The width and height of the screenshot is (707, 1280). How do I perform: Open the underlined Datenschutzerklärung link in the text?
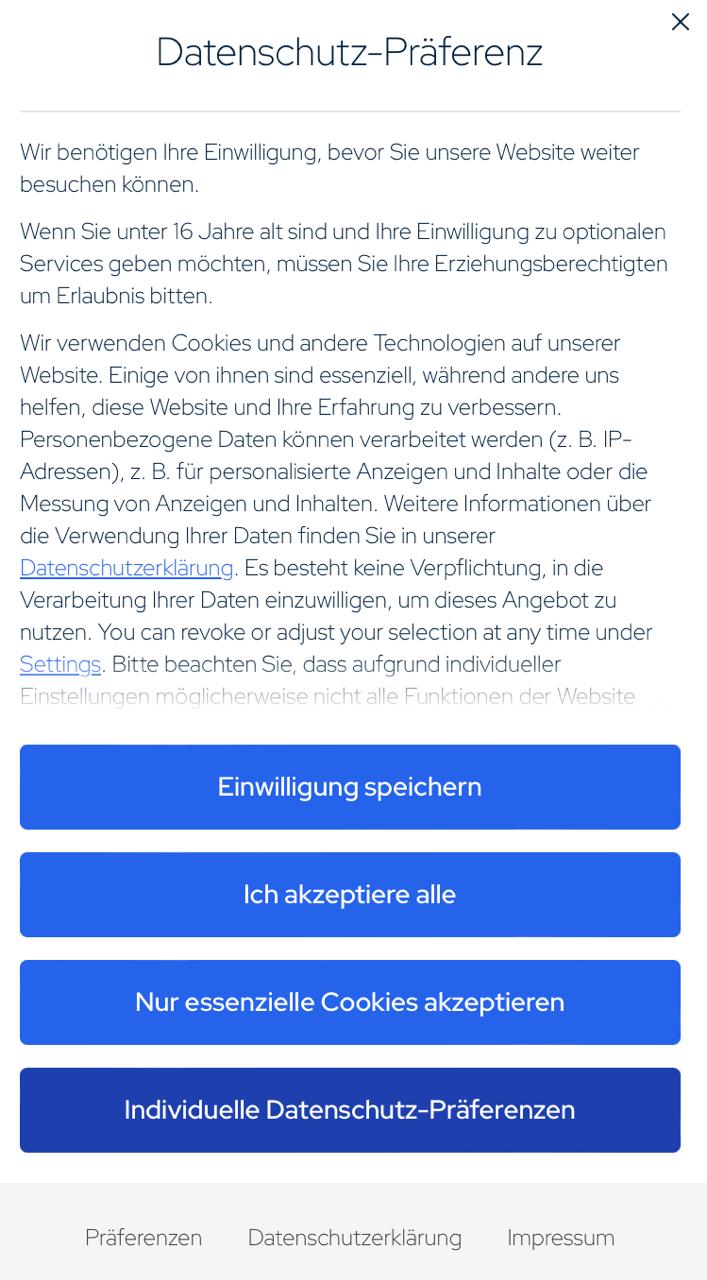pyautogui.click(x=127, y=568)
